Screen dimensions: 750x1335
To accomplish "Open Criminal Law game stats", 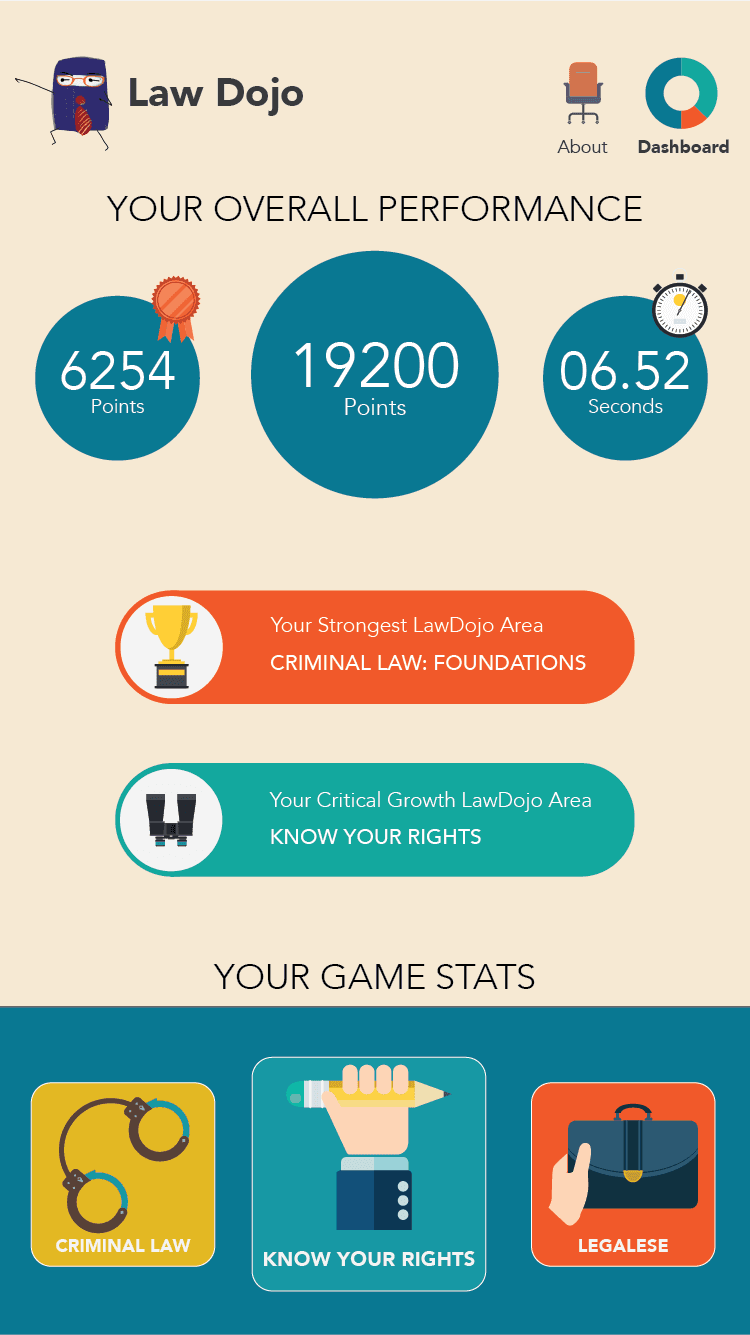I will (123, 1174).
